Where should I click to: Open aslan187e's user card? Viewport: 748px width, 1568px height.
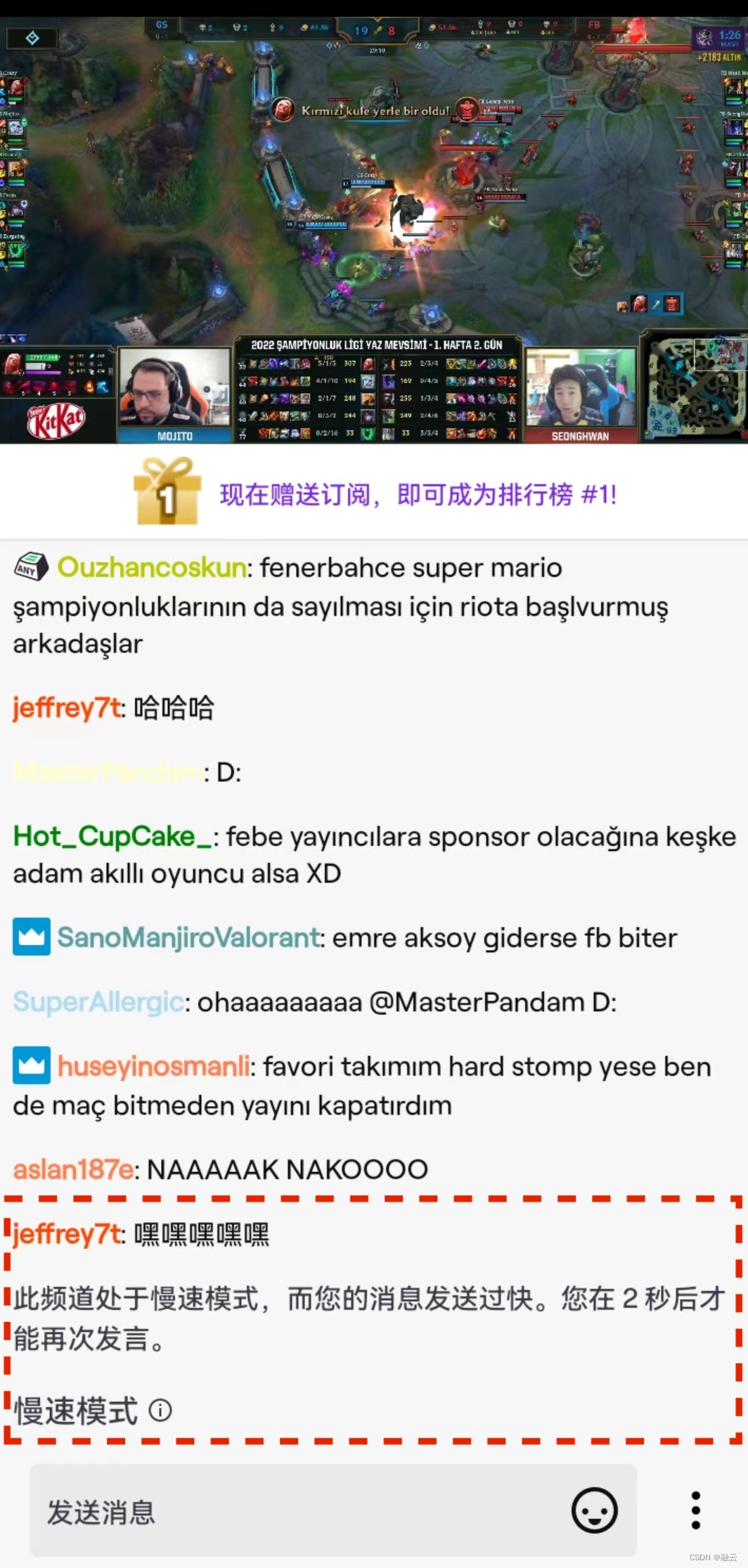tap(73, 1169)
